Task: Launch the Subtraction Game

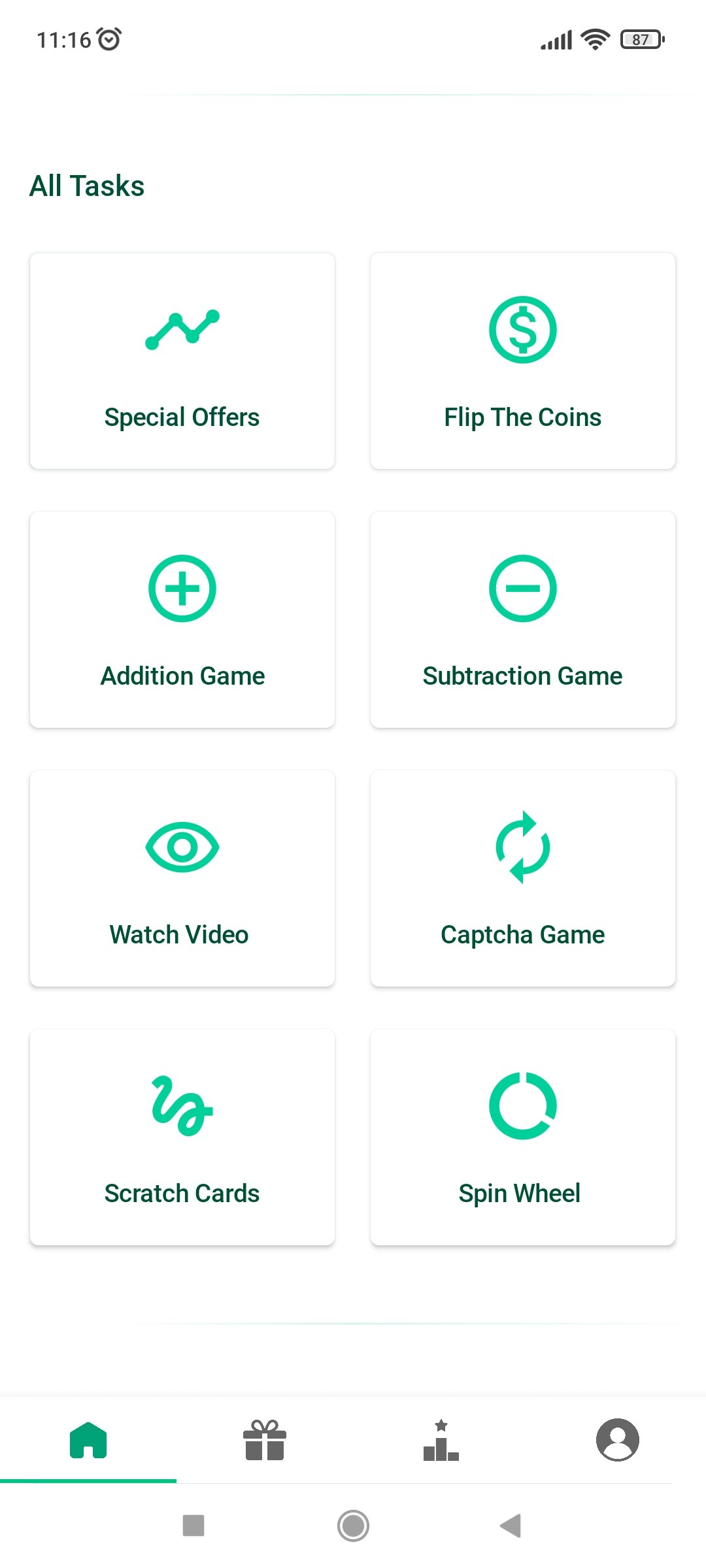Action: click(x=522, y=620)
